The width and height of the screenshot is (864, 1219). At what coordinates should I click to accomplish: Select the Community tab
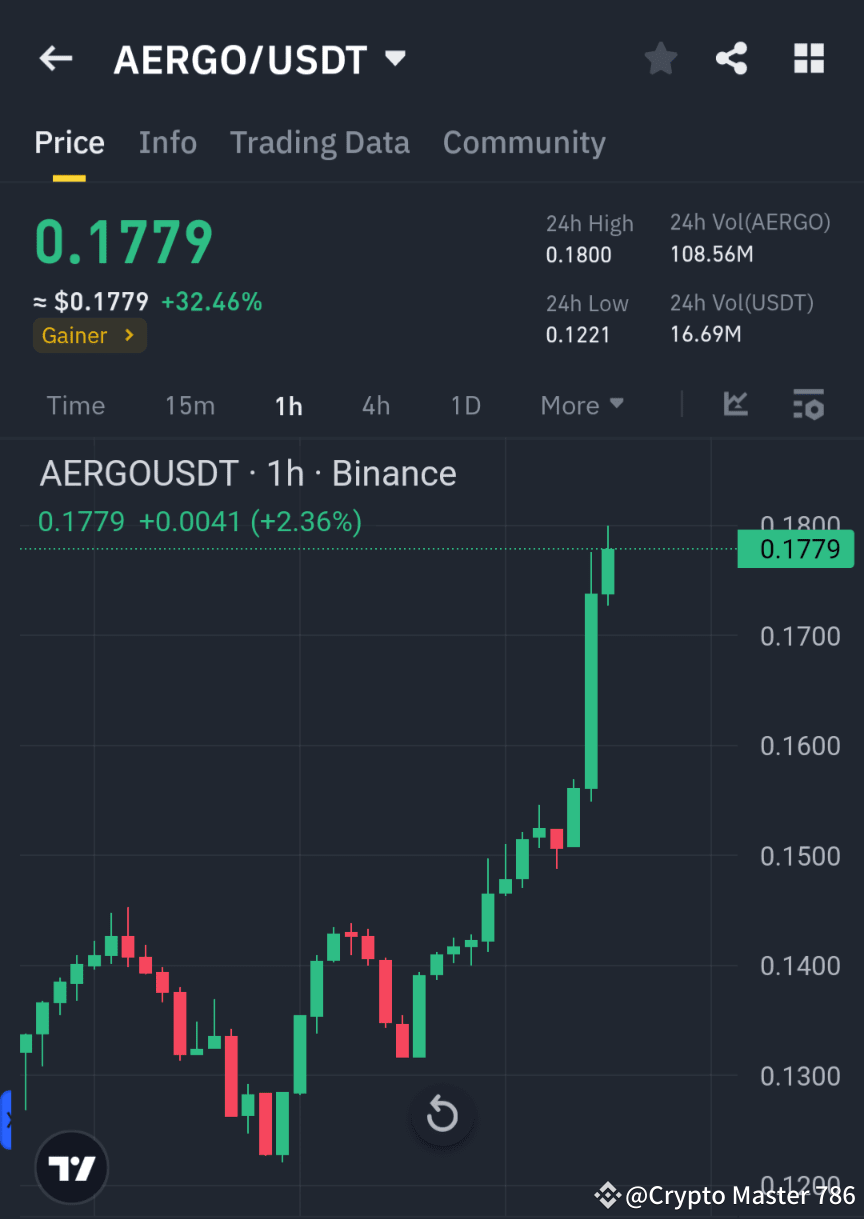tap(524, 142)
